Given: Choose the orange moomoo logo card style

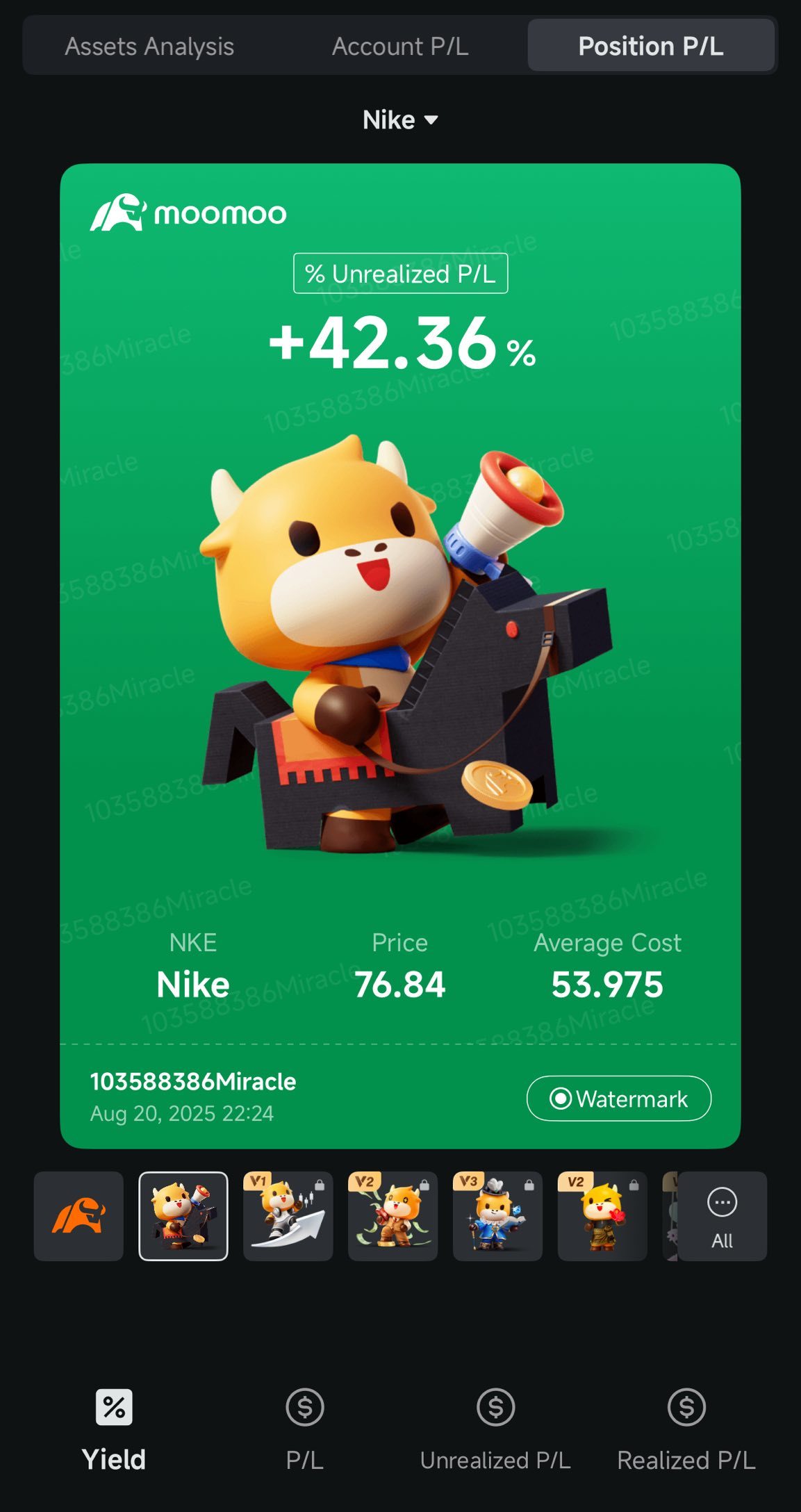Looking at the screenshot, I should pos(79,1216).
